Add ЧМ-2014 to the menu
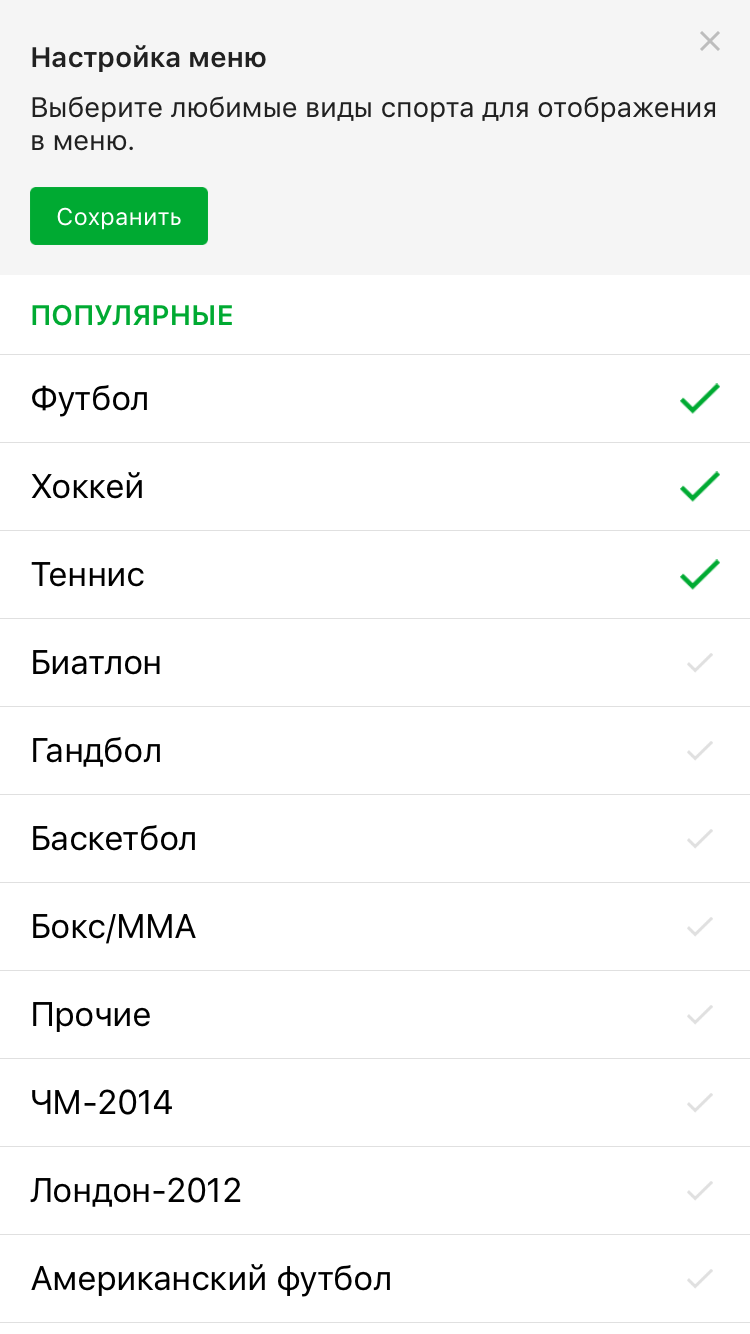 (375, 1103)
